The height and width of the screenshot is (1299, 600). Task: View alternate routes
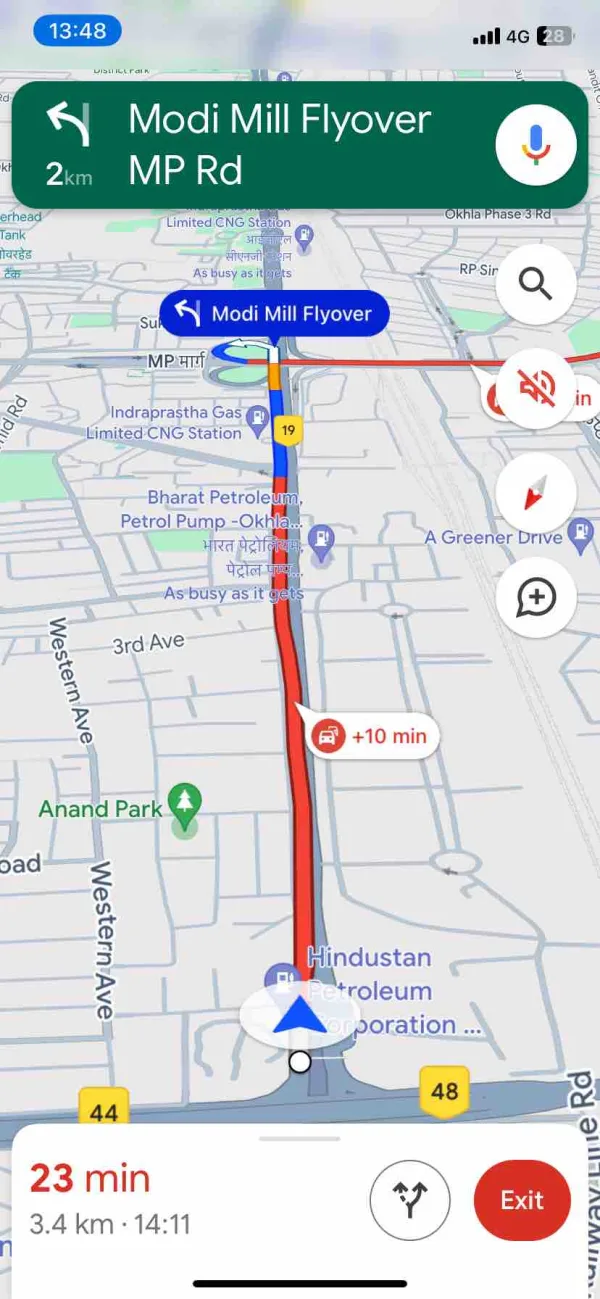pyautogui.click(x=409, y=1200)
